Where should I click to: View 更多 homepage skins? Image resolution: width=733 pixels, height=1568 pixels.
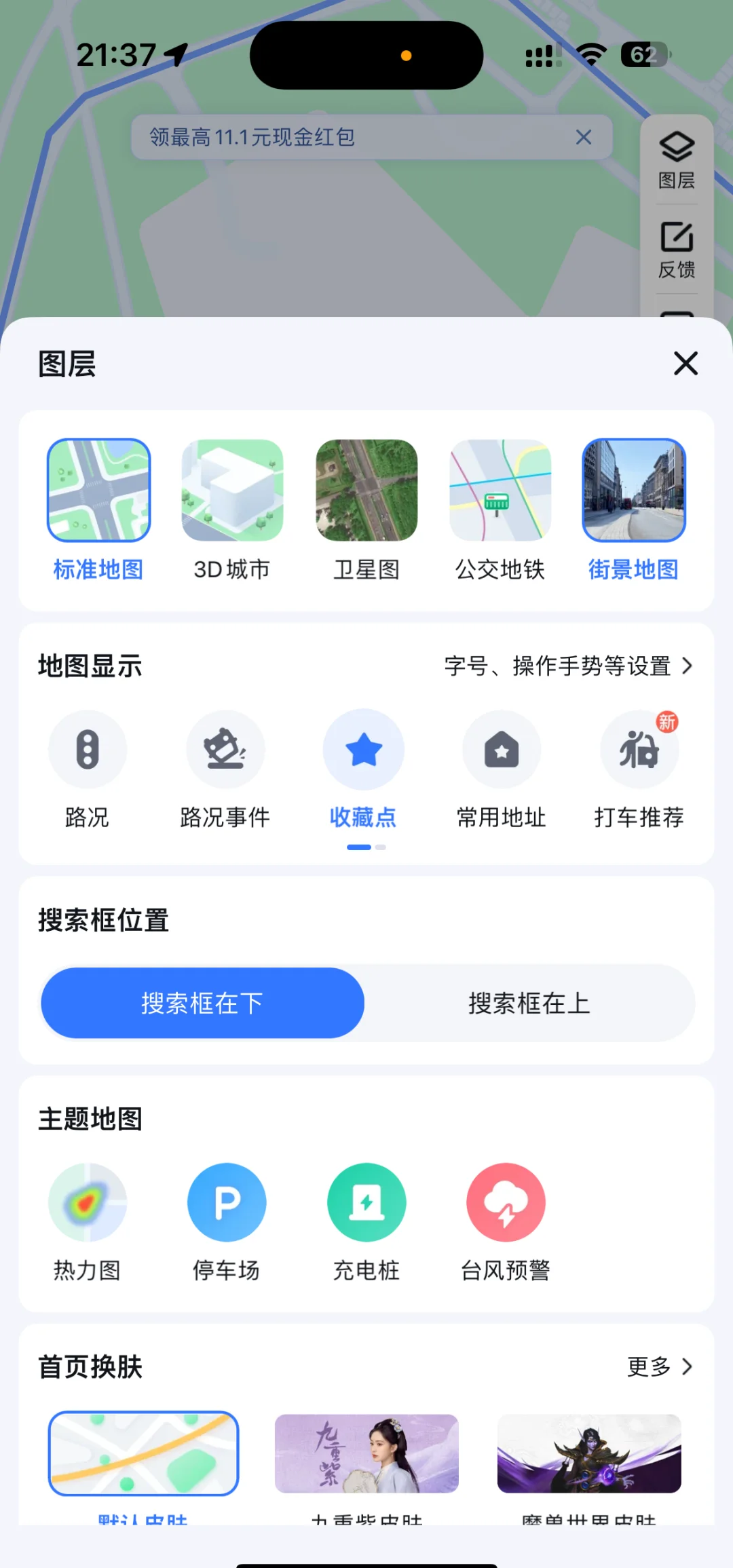click(x=659, y=1366)
